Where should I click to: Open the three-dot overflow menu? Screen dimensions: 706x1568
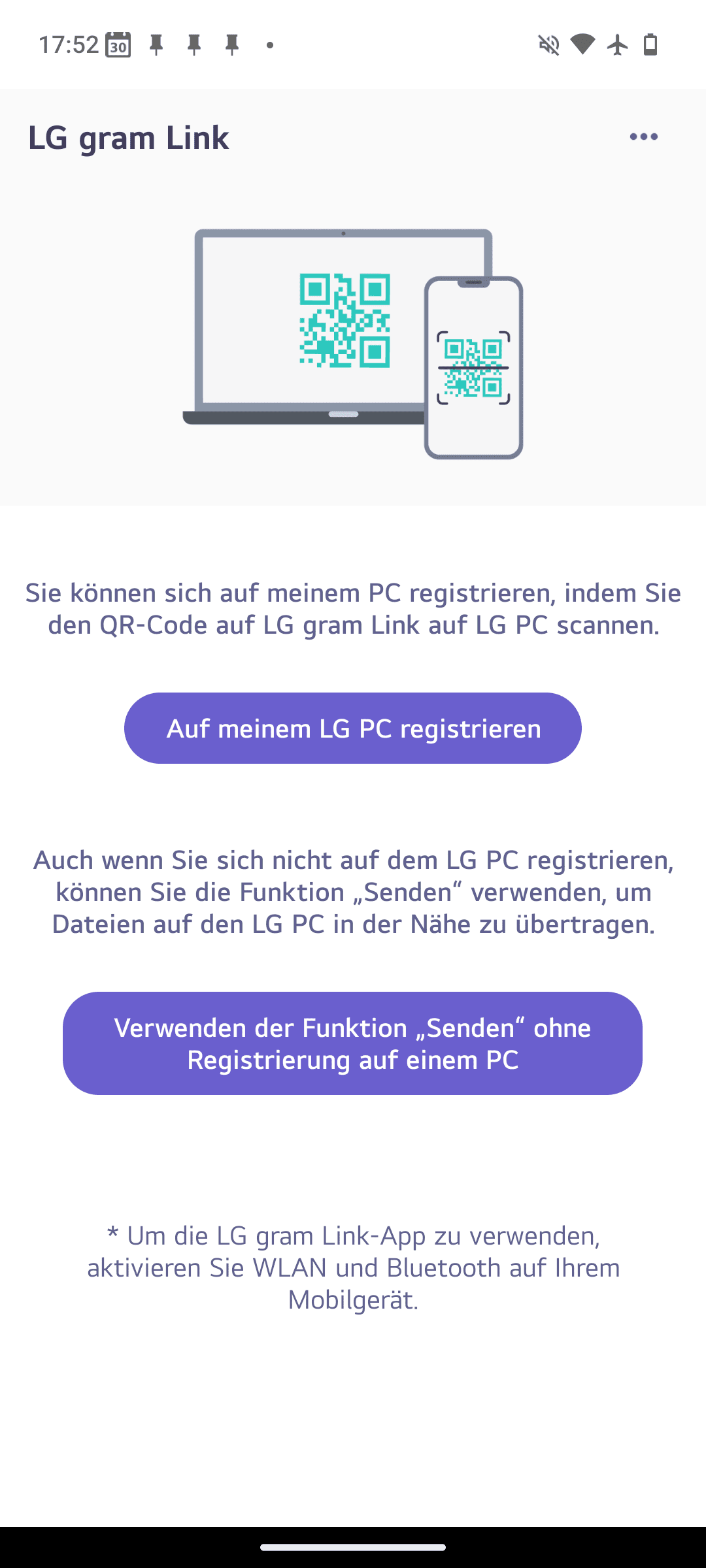pyautogui.click(x=643, y=137)
